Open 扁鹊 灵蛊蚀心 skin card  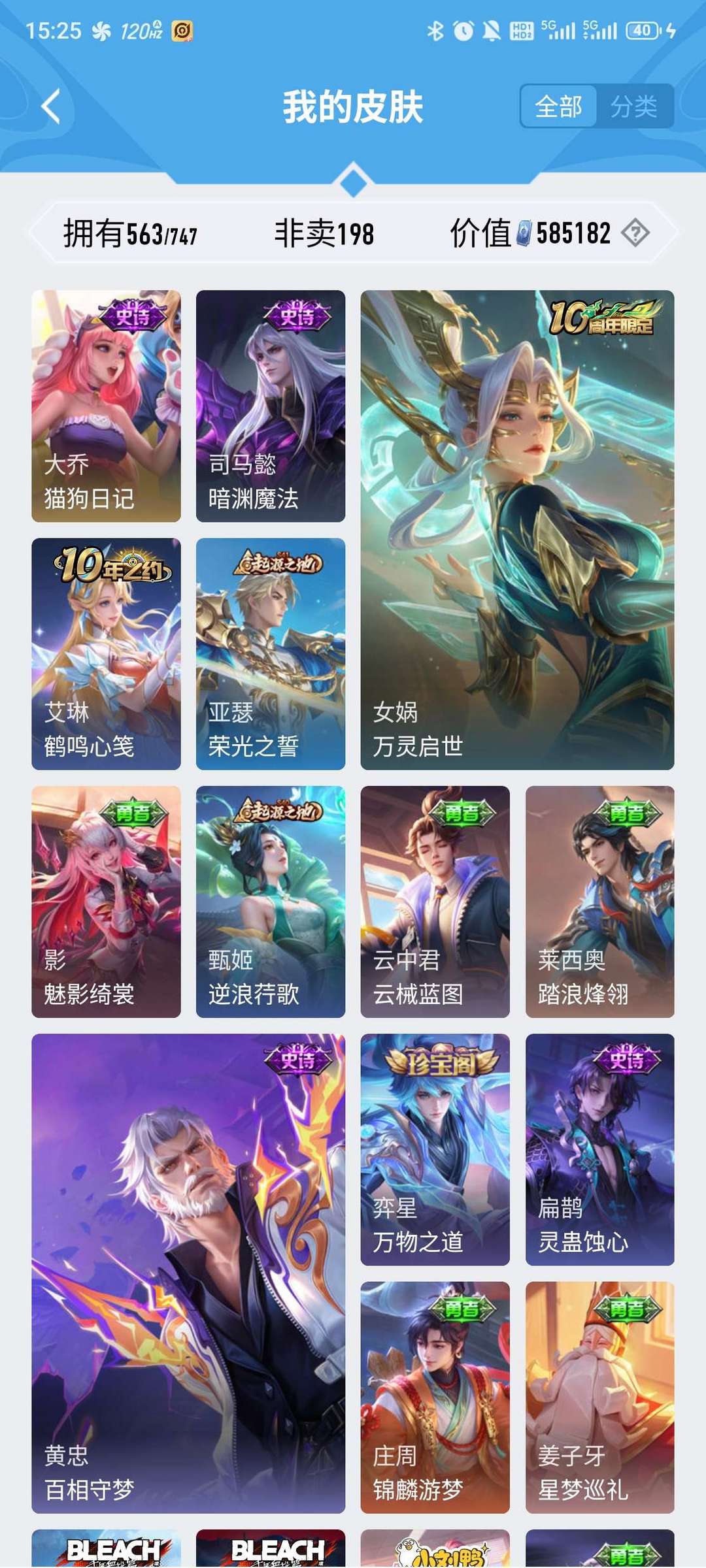(599, 1149)
